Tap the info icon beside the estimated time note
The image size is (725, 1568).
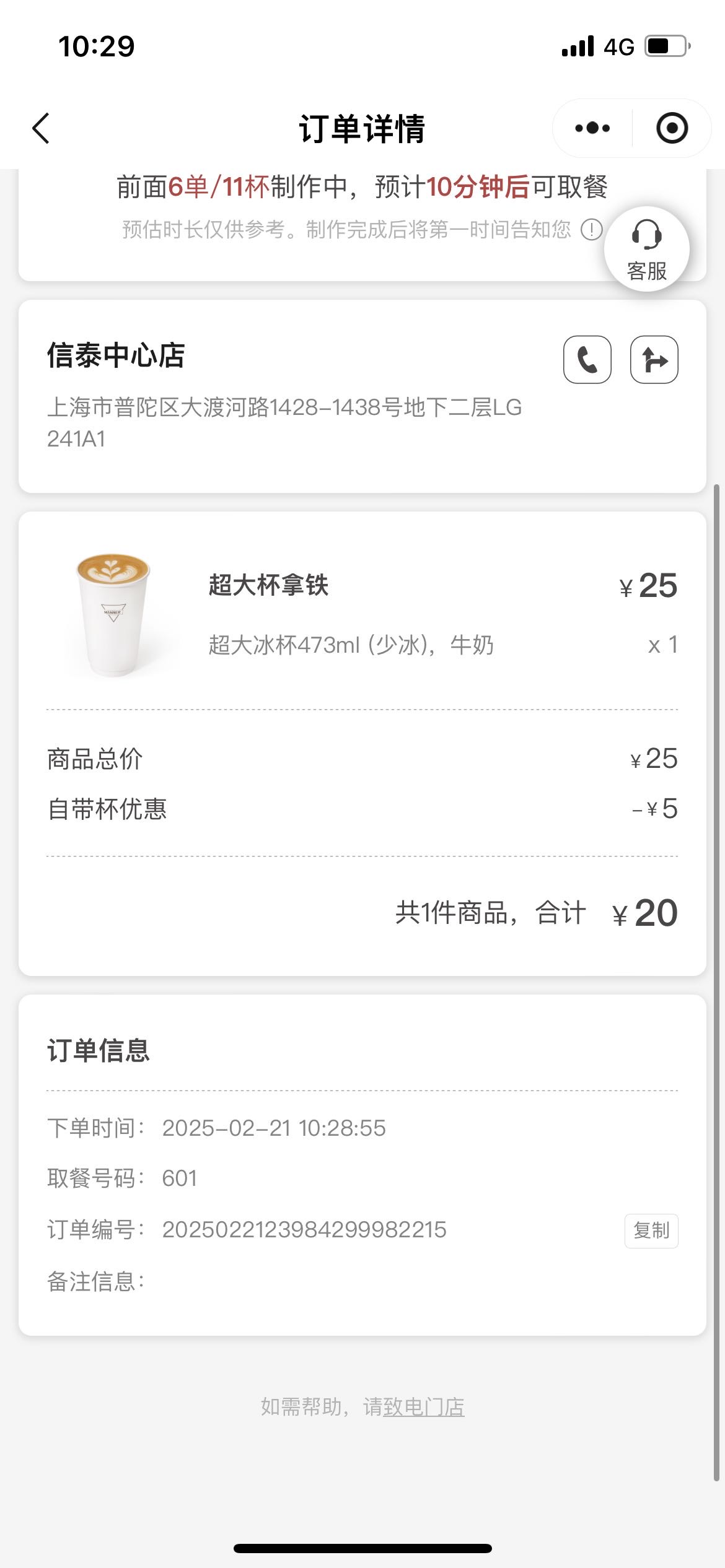tap(591, 230)
